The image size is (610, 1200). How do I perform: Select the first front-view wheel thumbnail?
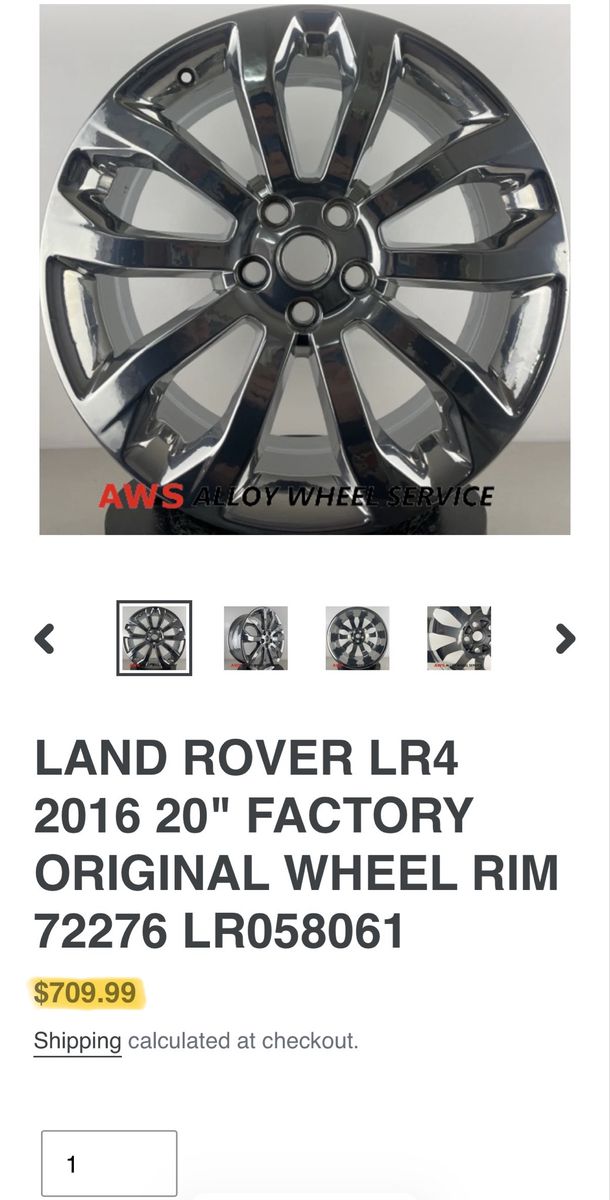[x=154, y=638]
